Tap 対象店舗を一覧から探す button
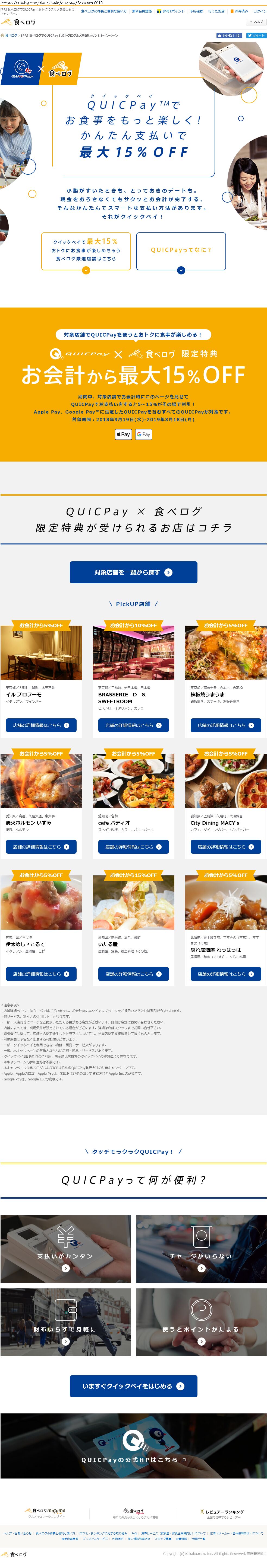 134,572
